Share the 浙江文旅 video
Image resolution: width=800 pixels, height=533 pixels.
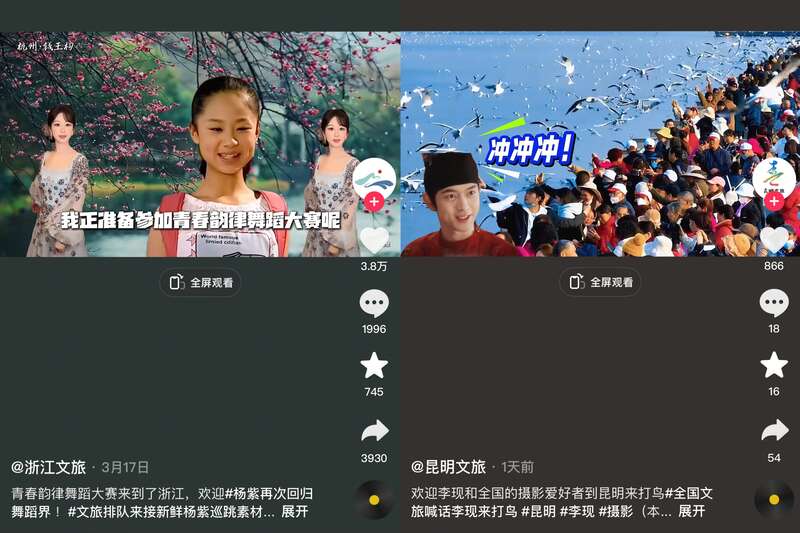pyautogui.click(x=374, y=431)
